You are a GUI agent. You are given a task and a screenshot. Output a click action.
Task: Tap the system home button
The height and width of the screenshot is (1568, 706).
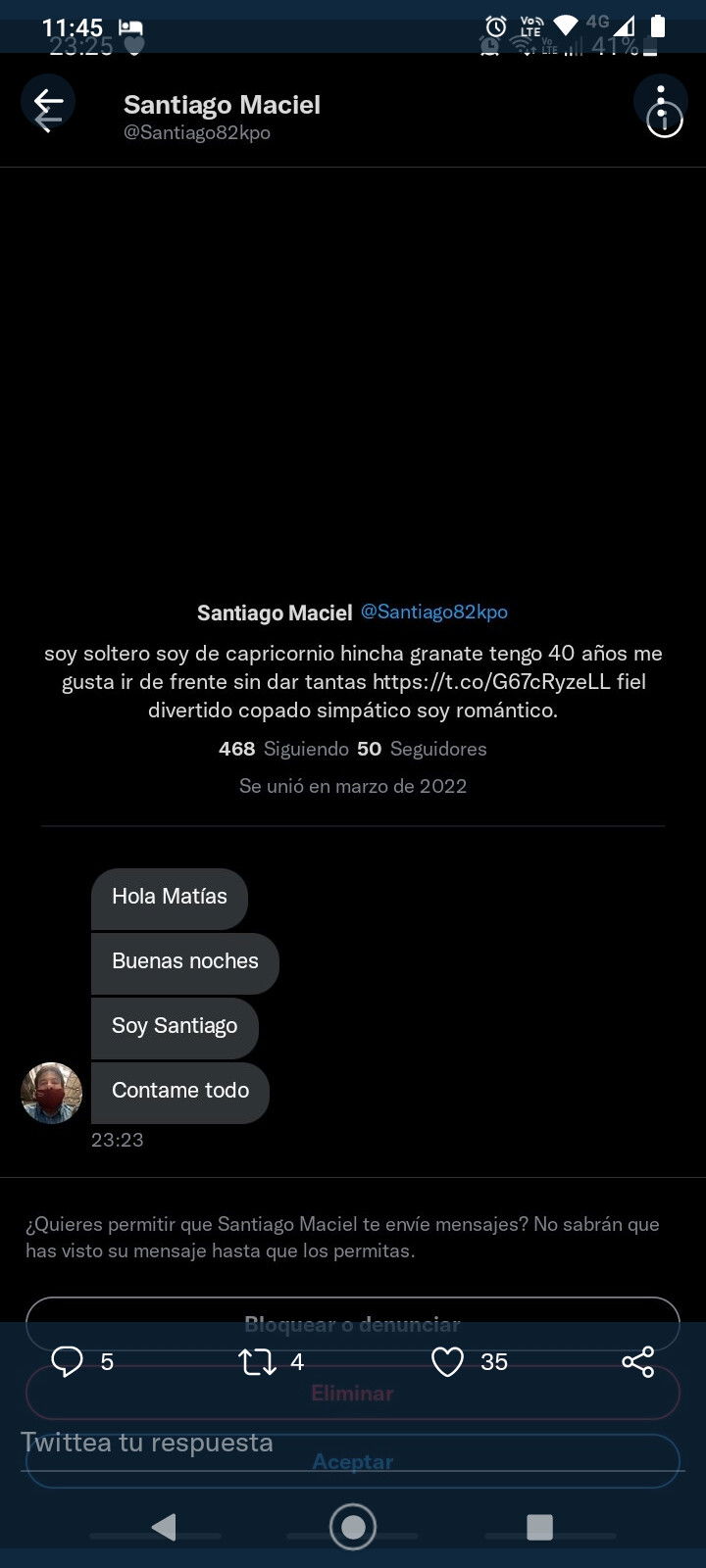pyautogui.click(x=353, y=1526)
